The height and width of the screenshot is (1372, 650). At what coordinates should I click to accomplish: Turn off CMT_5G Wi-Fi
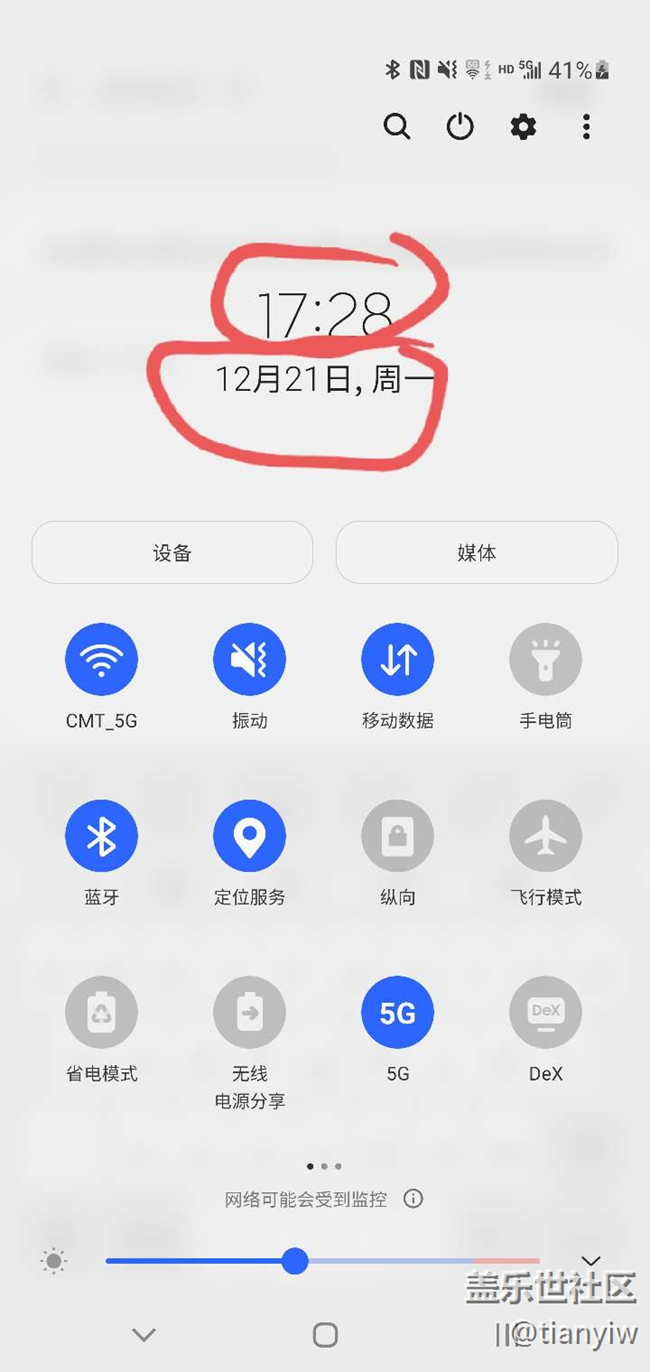click(101, 659)
